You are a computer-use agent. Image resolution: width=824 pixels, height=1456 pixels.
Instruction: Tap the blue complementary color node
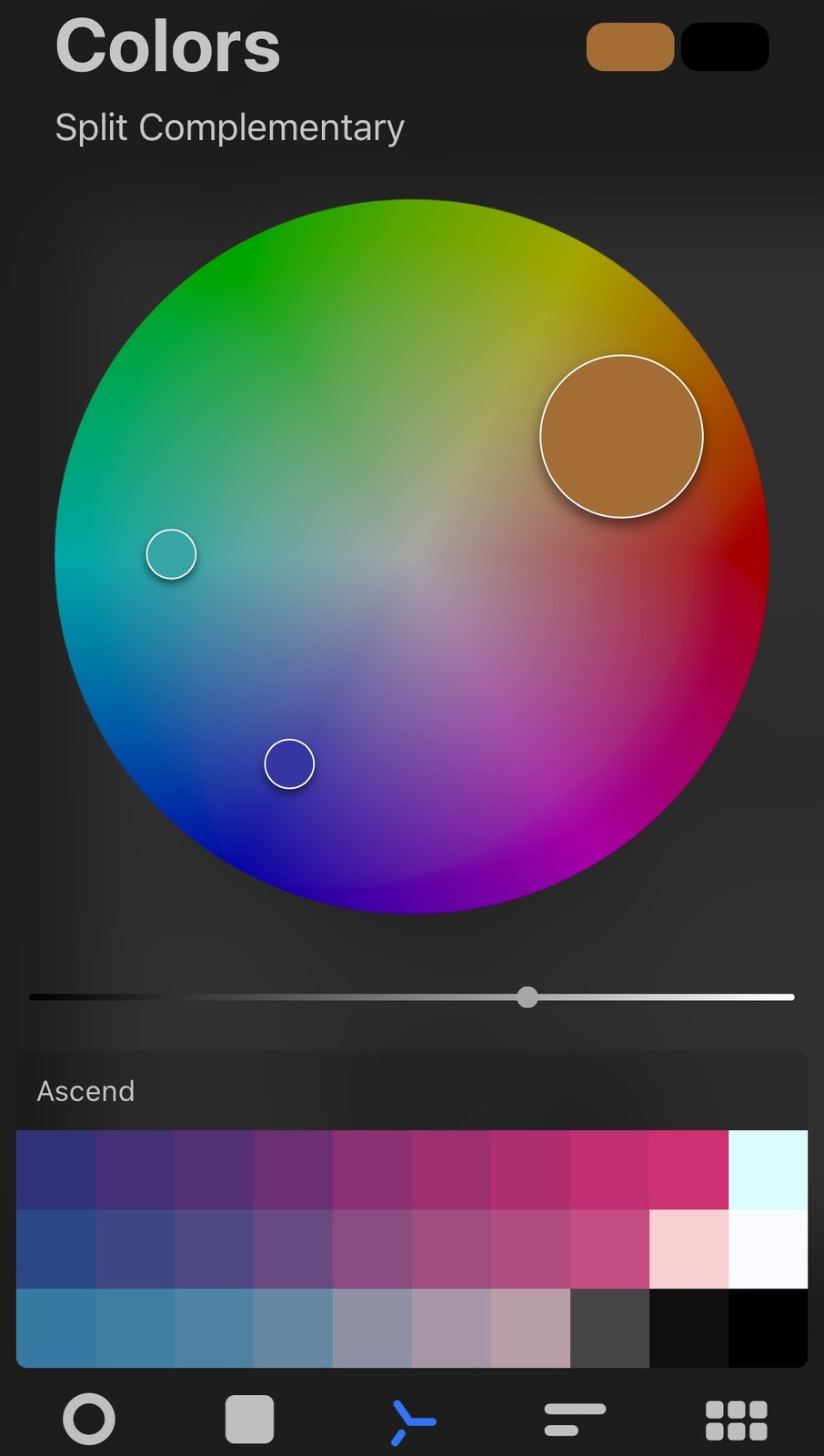click(x=289, y=763)
